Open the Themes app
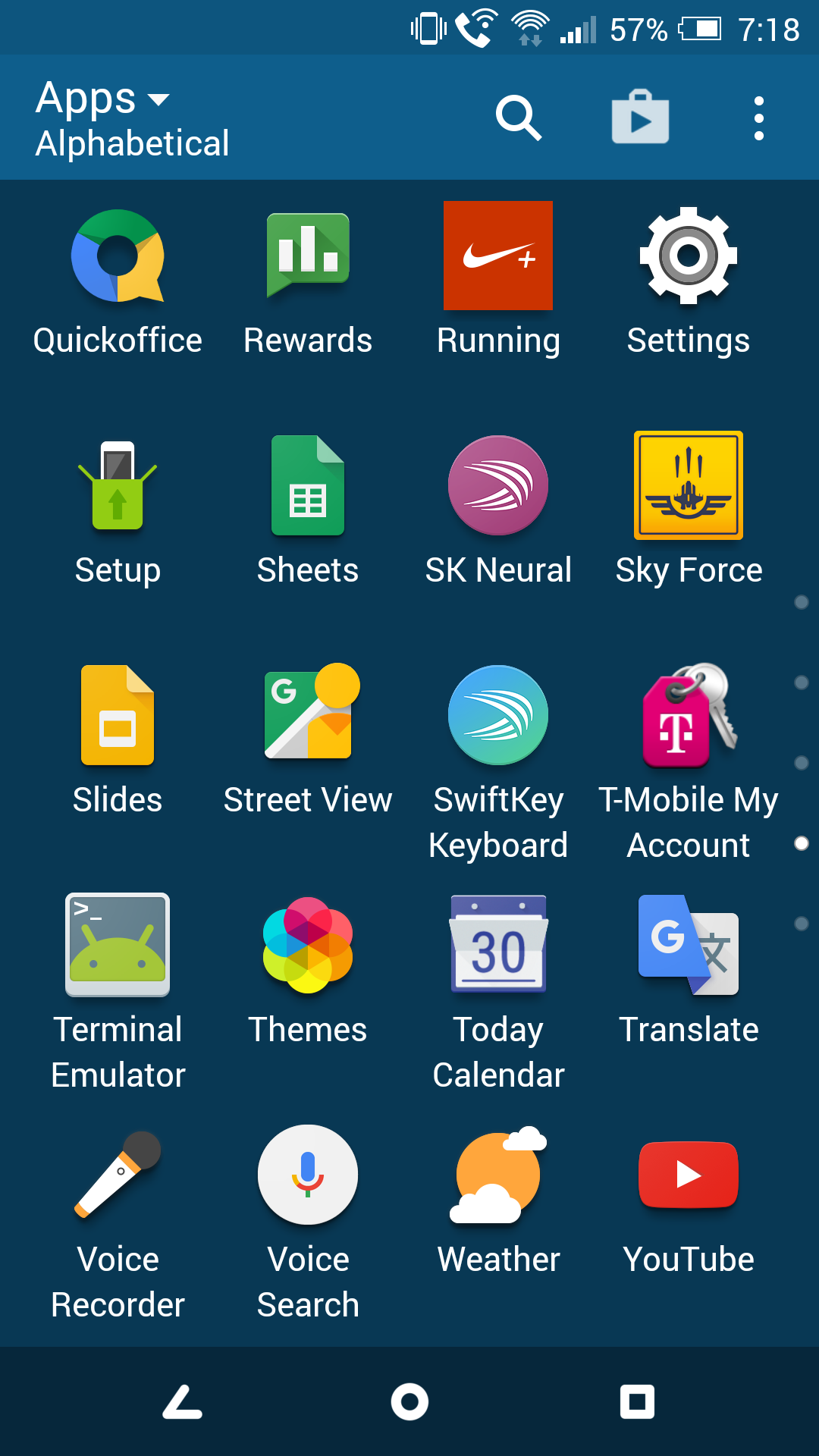819x1456 pixels. (308, 946)
